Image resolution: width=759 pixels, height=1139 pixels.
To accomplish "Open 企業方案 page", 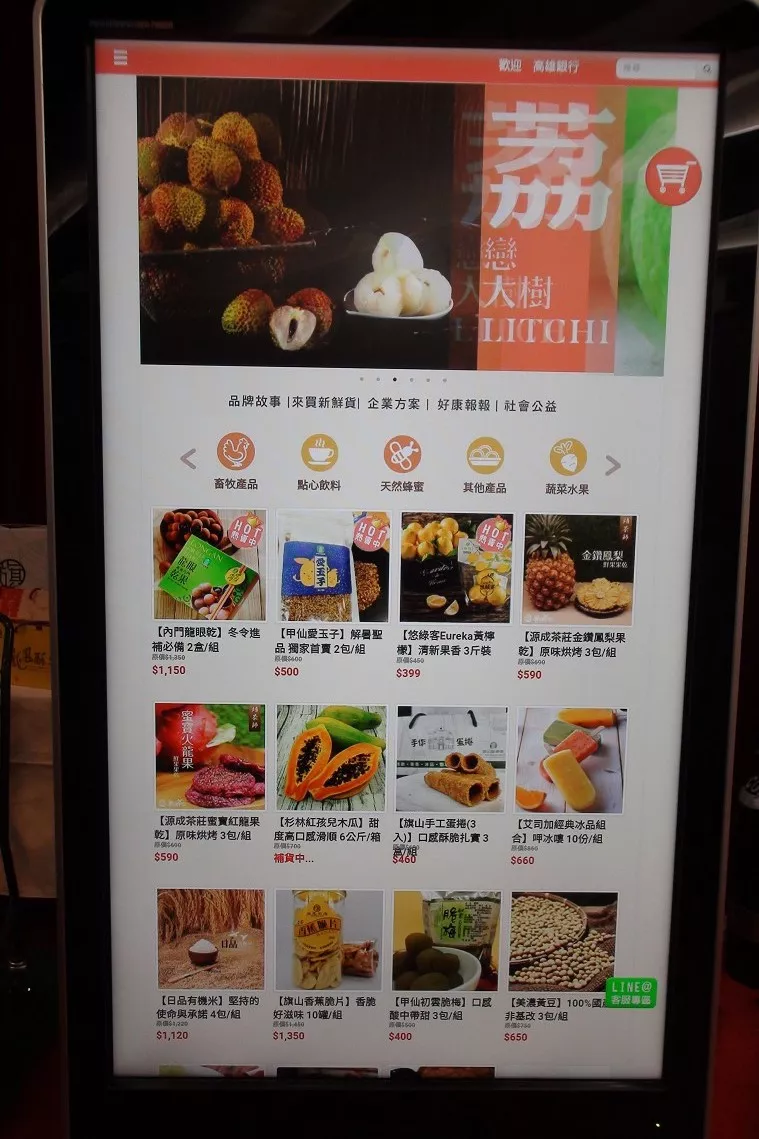I will [x=394, y=404].
